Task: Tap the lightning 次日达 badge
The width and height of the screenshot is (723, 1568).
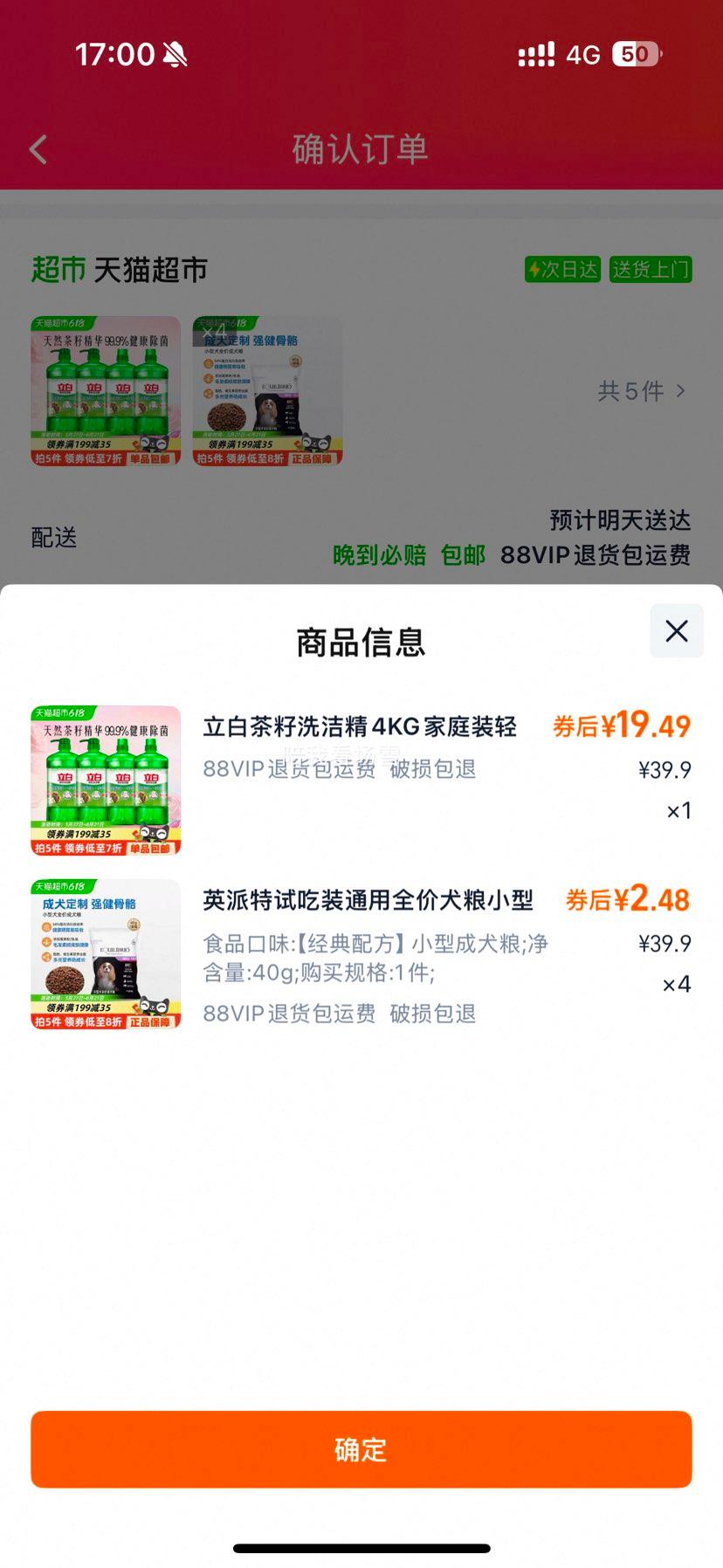Action: click(x=562, y=270)
